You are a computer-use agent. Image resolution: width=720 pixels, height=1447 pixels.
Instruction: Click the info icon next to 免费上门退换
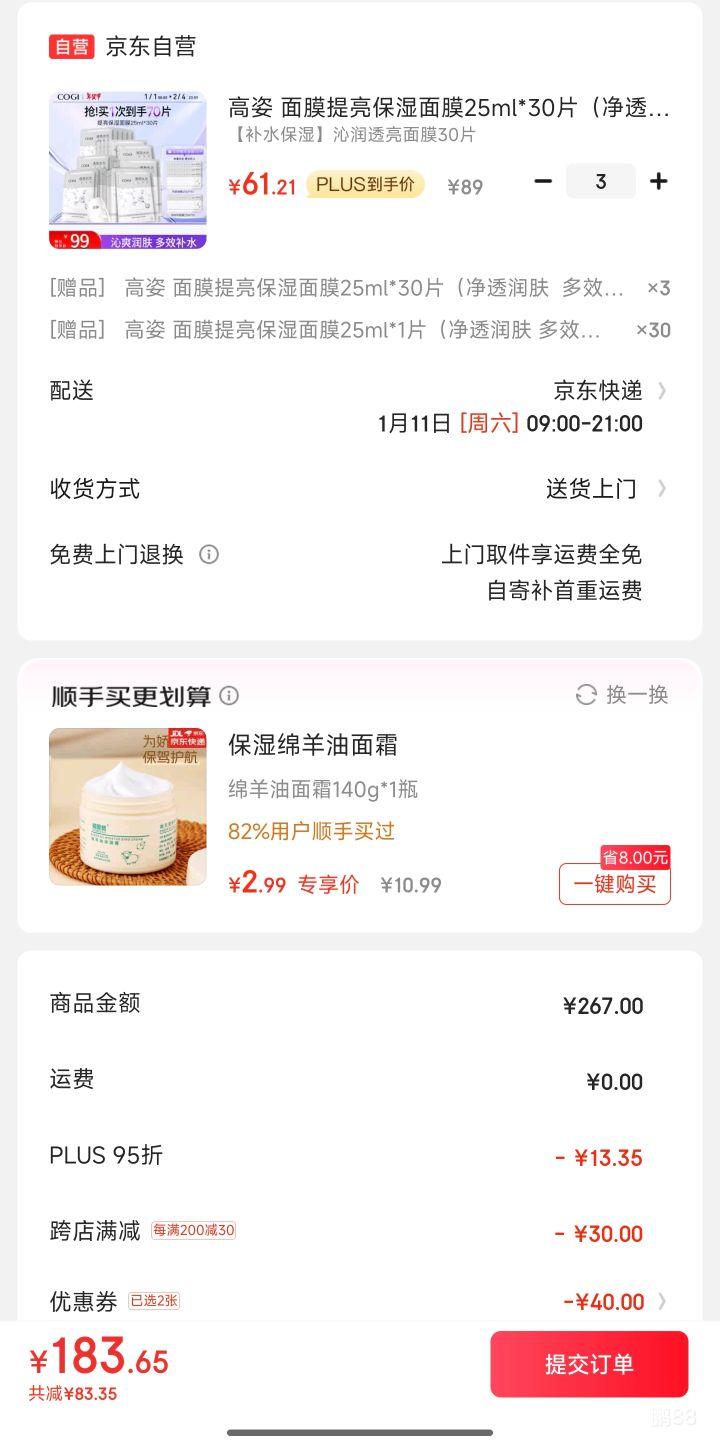tap(210, 554)
